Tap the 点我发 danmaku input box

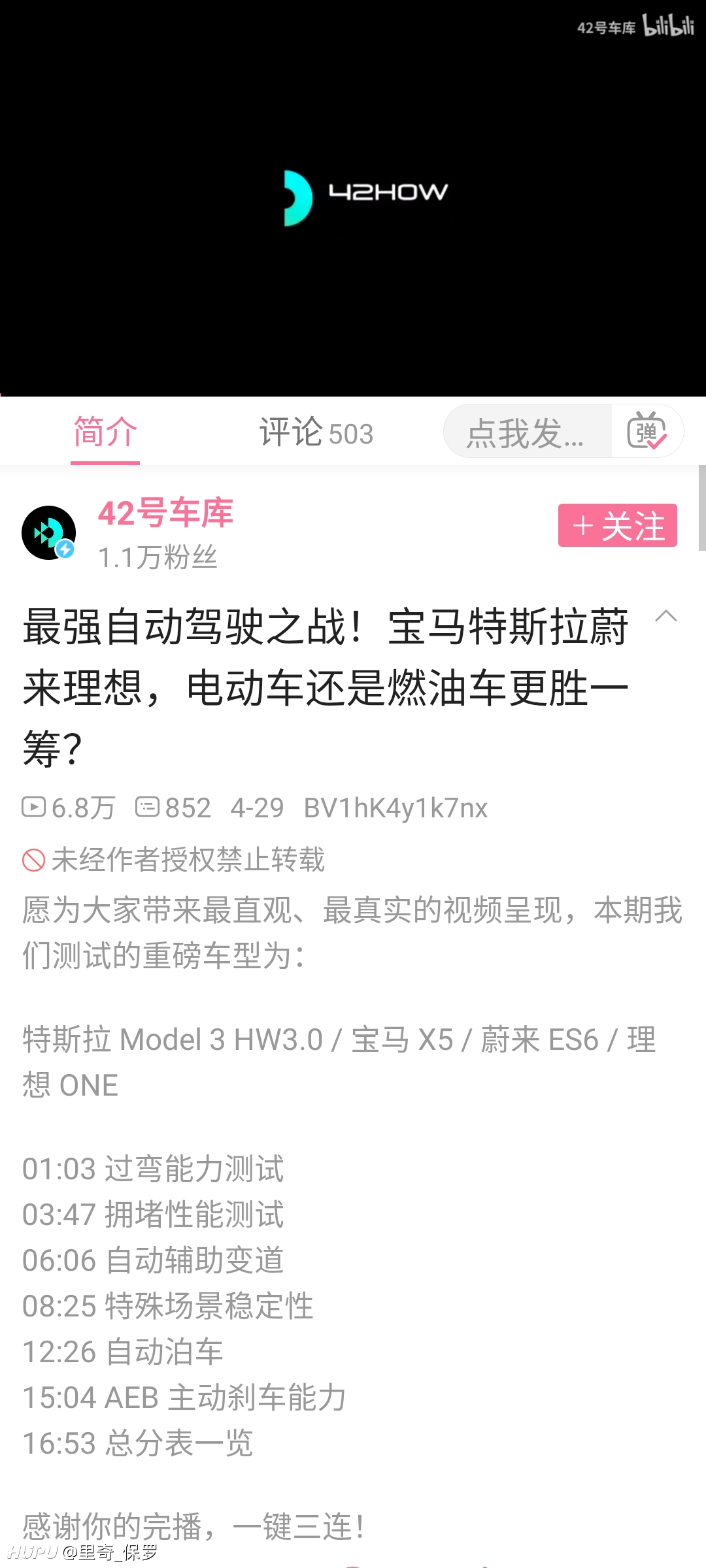[x=527, y=431]
